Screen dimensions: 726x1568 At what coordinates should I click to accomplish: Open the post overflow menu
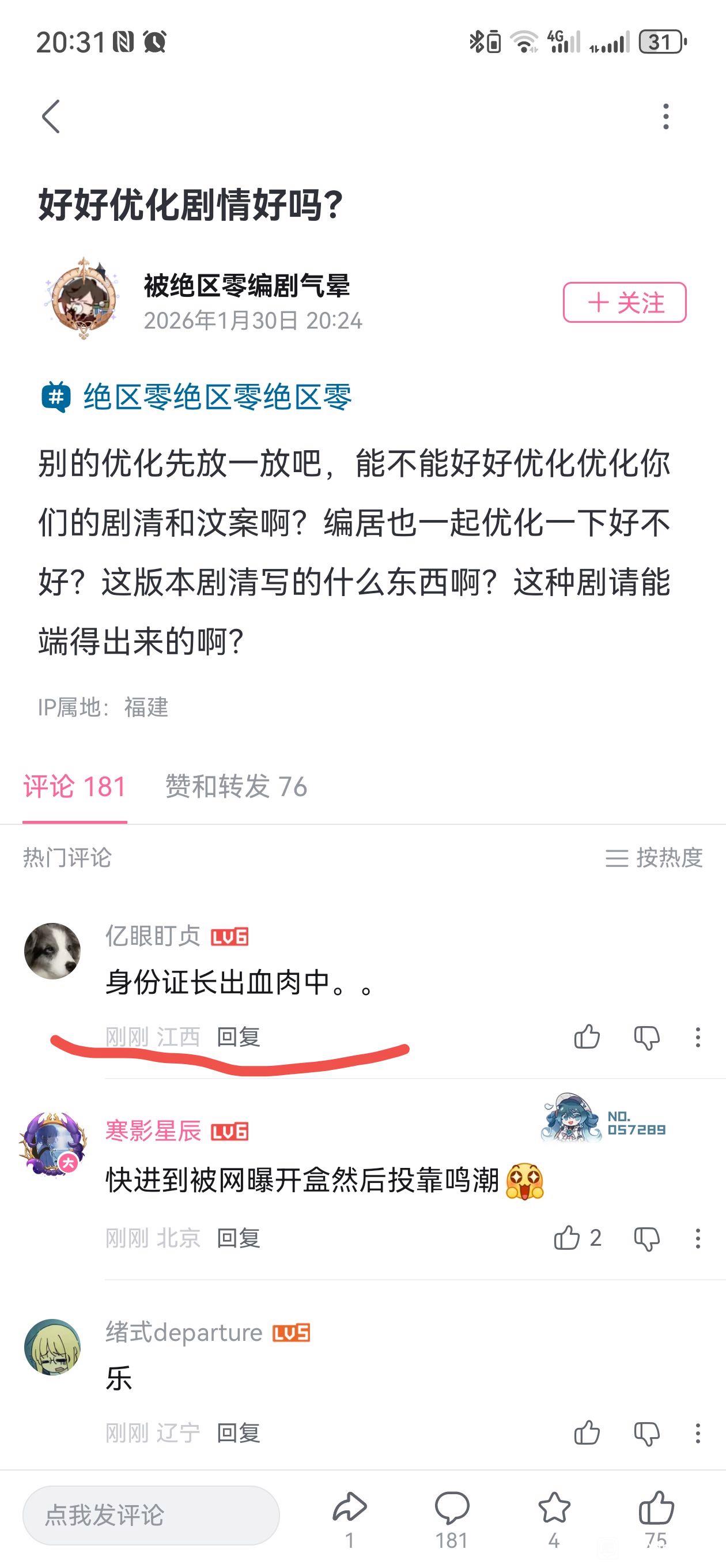tap(665, 116)
